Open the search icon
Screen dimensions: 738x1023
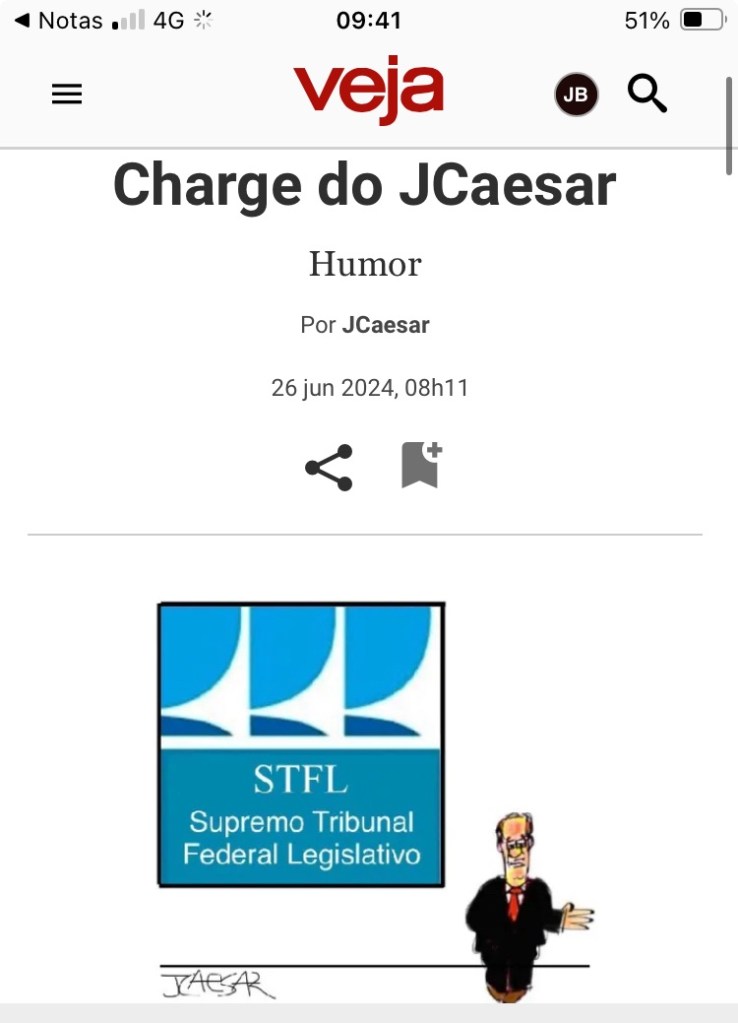tap(647, 94)
